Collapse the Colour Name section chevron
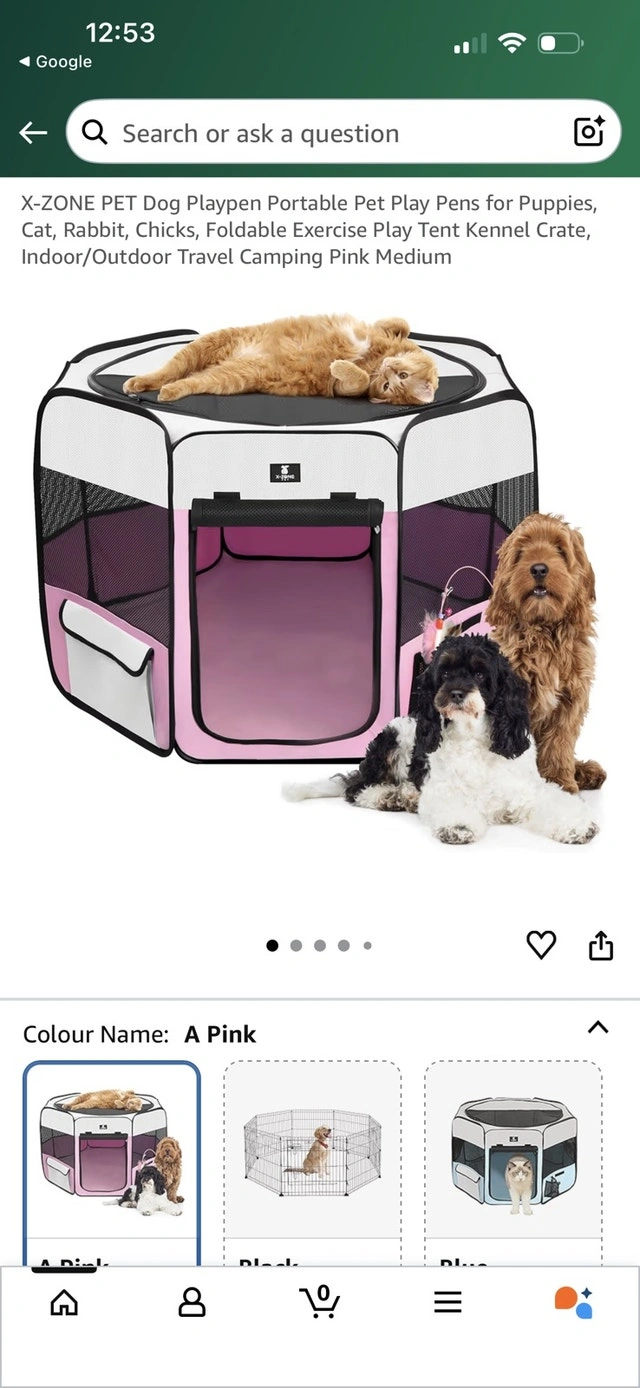This screenshot has height=1388, width=640. [598, 1028]
